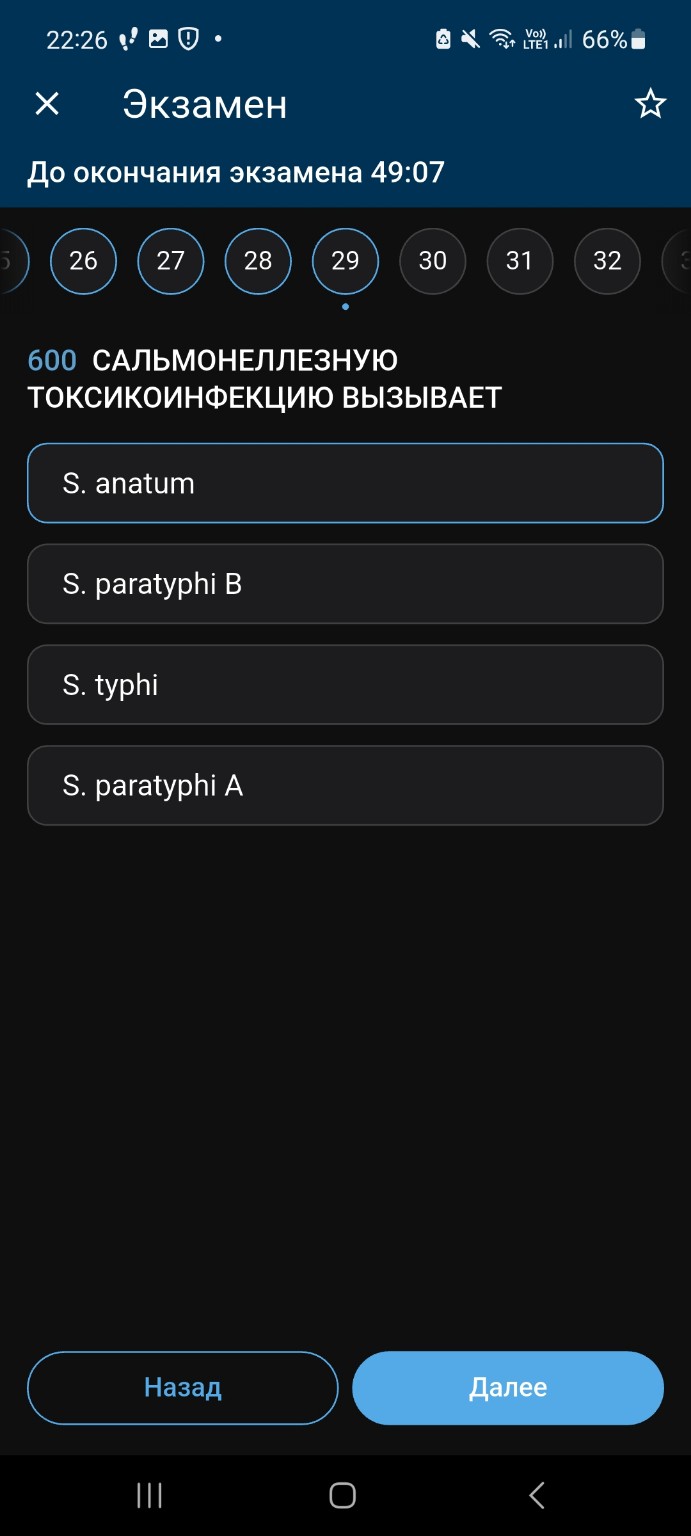Screen dimensions: 691x1536
Task: Mark this question with the star
Action: coord(650,104)
